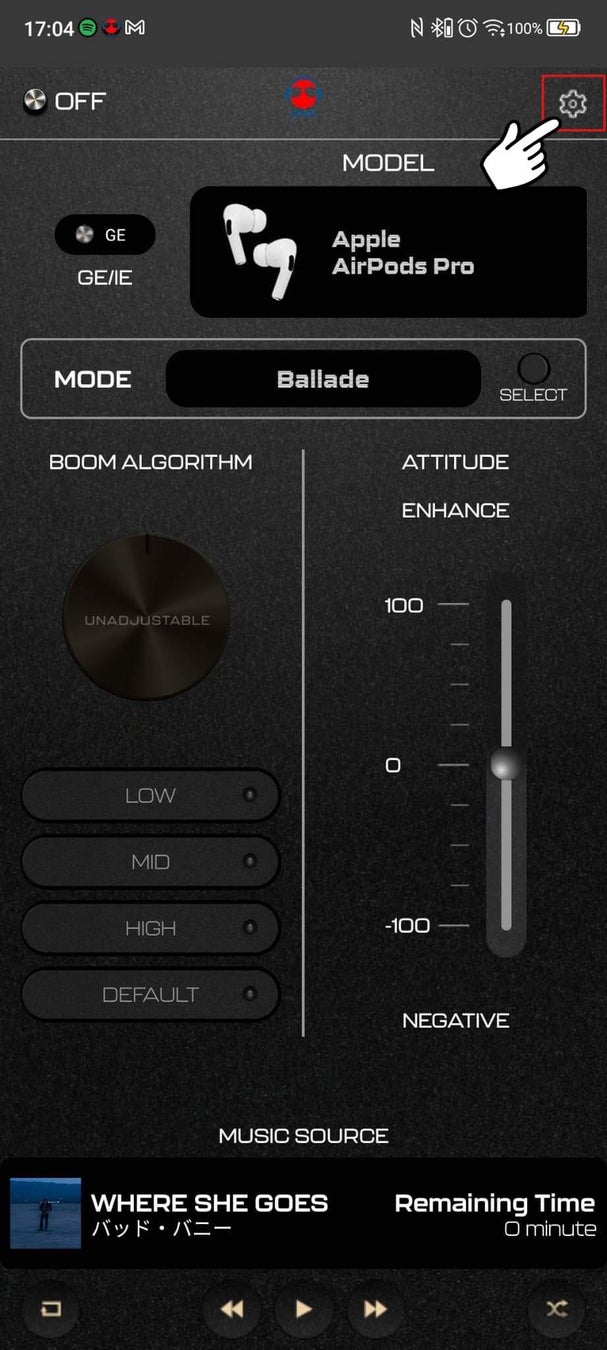Tap the Attitude slider knob

coord(506,765)
